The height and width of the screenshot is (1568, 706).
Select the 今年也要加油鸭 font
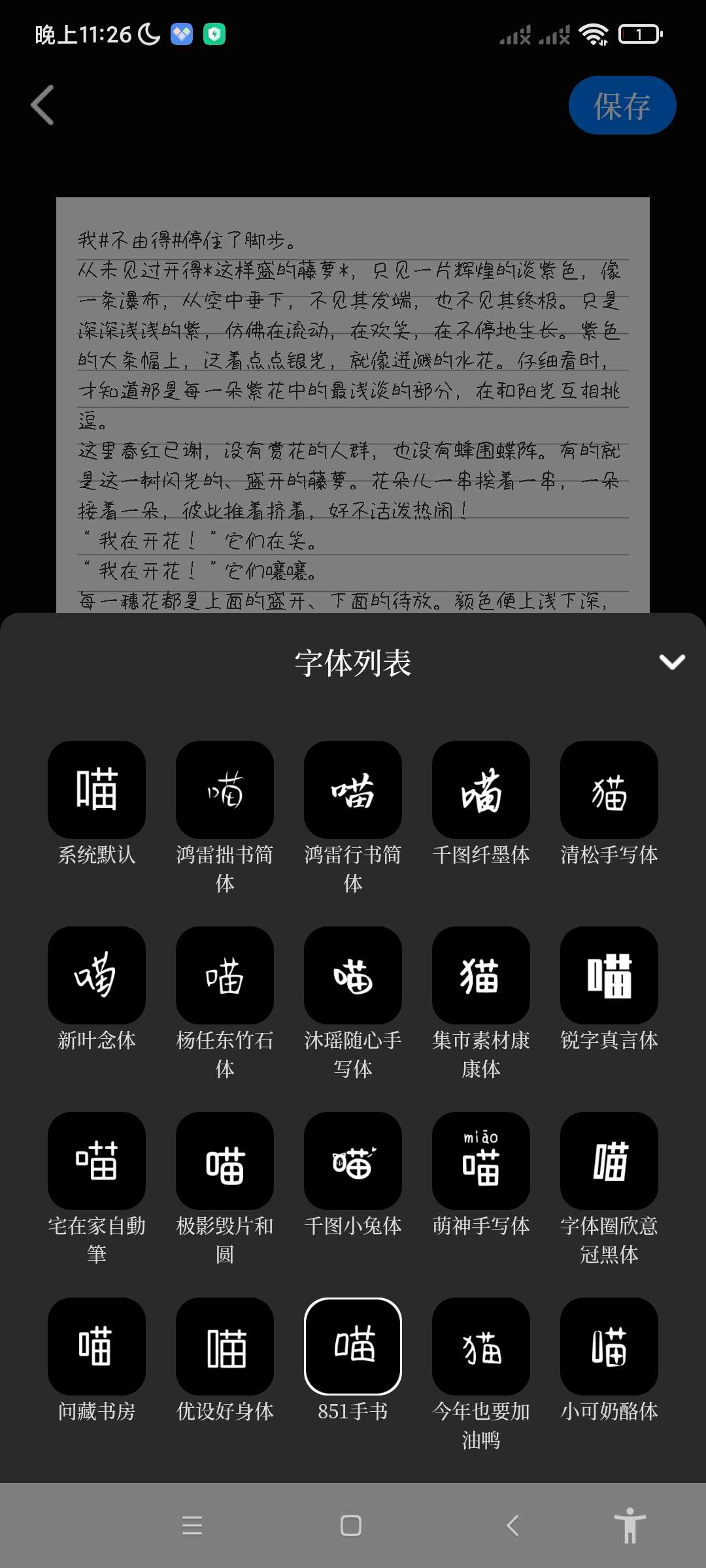[480, 1348]
